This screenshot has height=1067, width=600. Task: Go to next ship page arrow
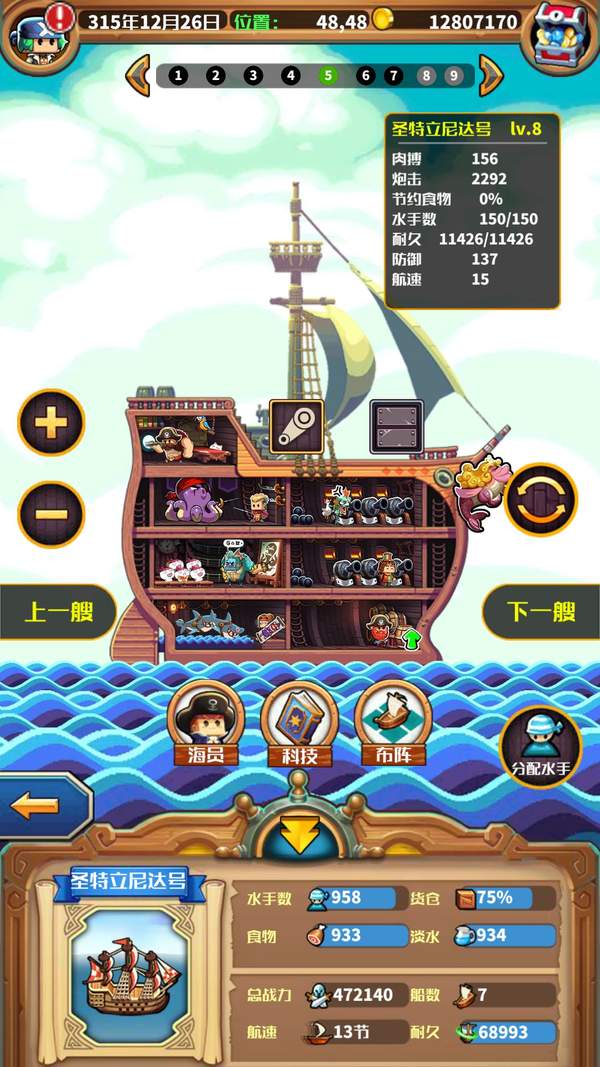click(490, 76)
